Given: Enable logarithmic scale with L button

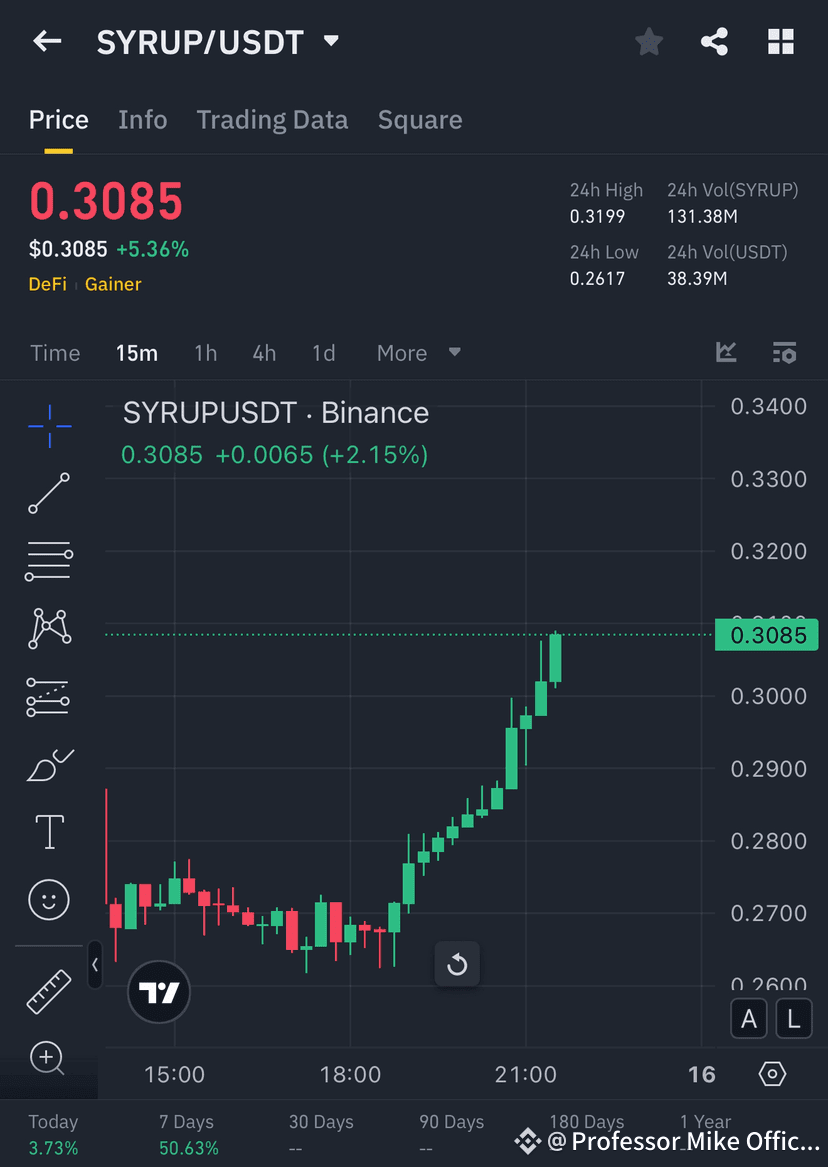Looking at the screenshot, I should 793,1018.
